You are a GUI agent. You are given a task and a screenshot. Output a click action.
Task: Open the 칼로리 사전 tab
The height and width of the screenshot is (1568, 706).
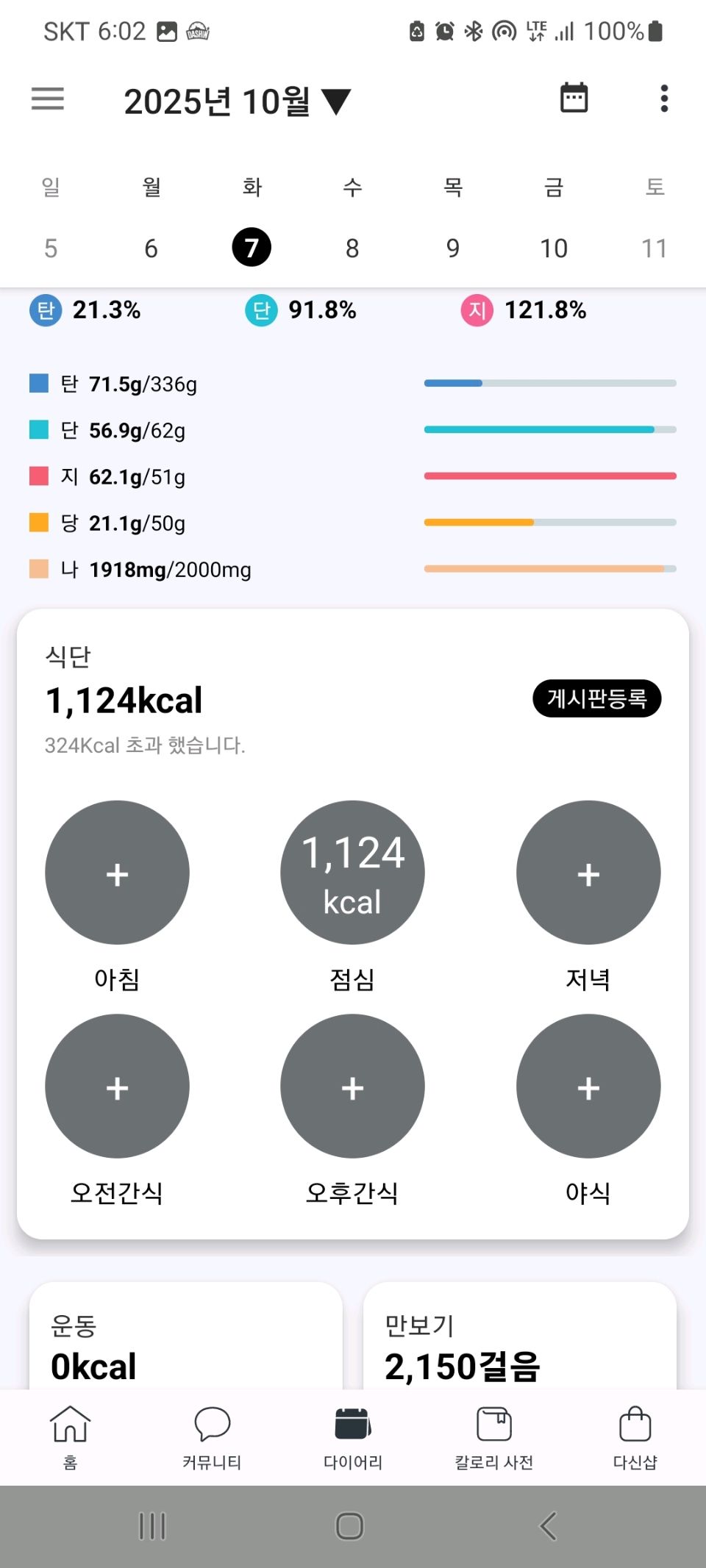click(x=493, y=1437)
